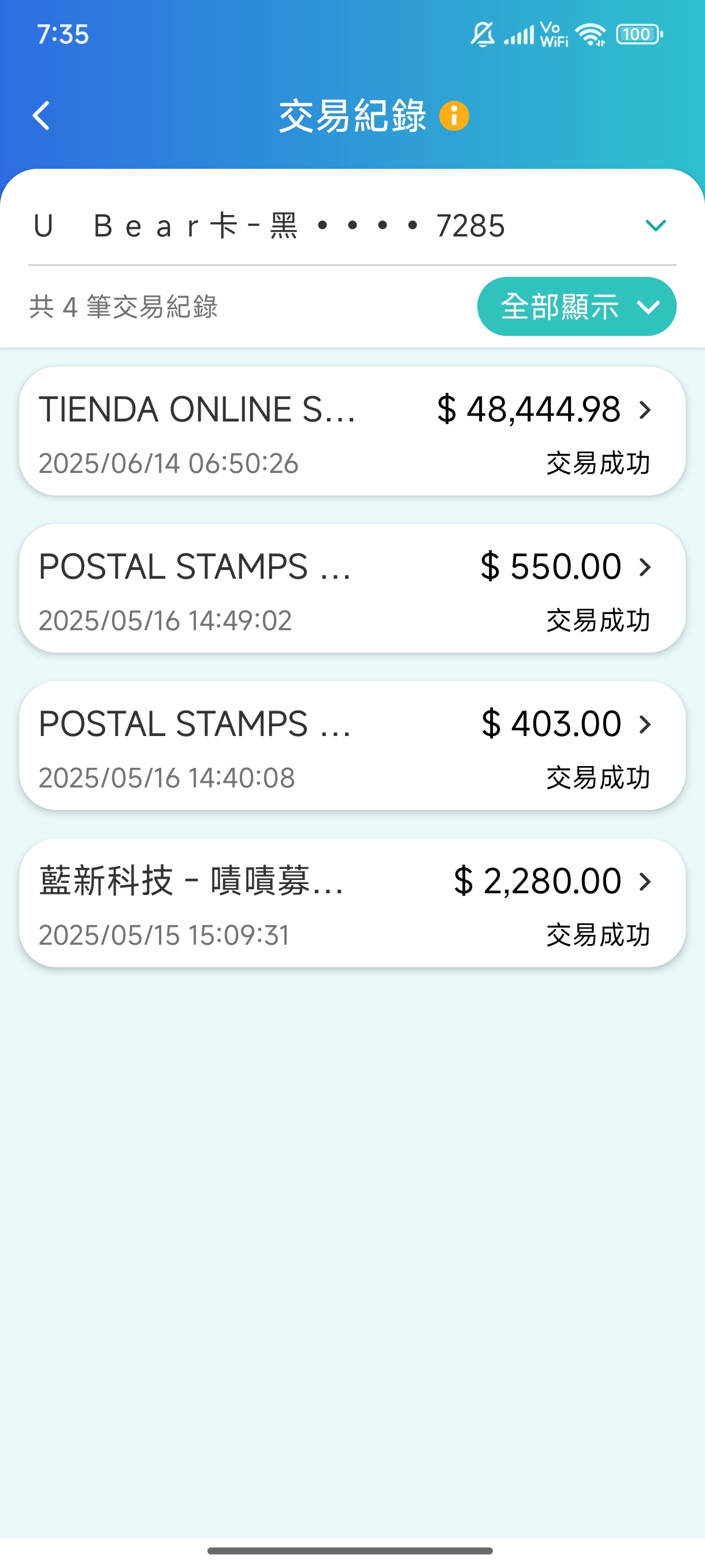View the POSTAL STAMPS $403.00 transaction

[352, 746]
